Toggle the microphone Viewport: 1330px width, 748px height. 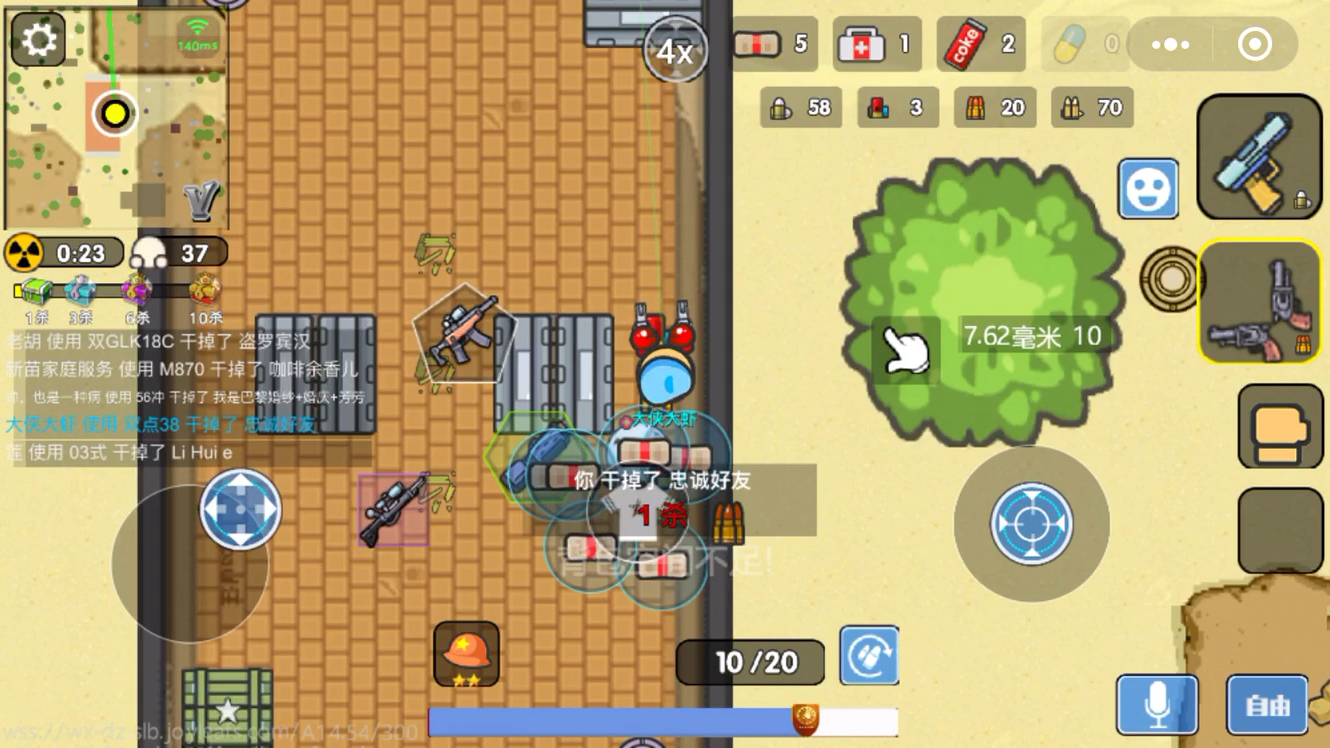(x=1157, y=705)
